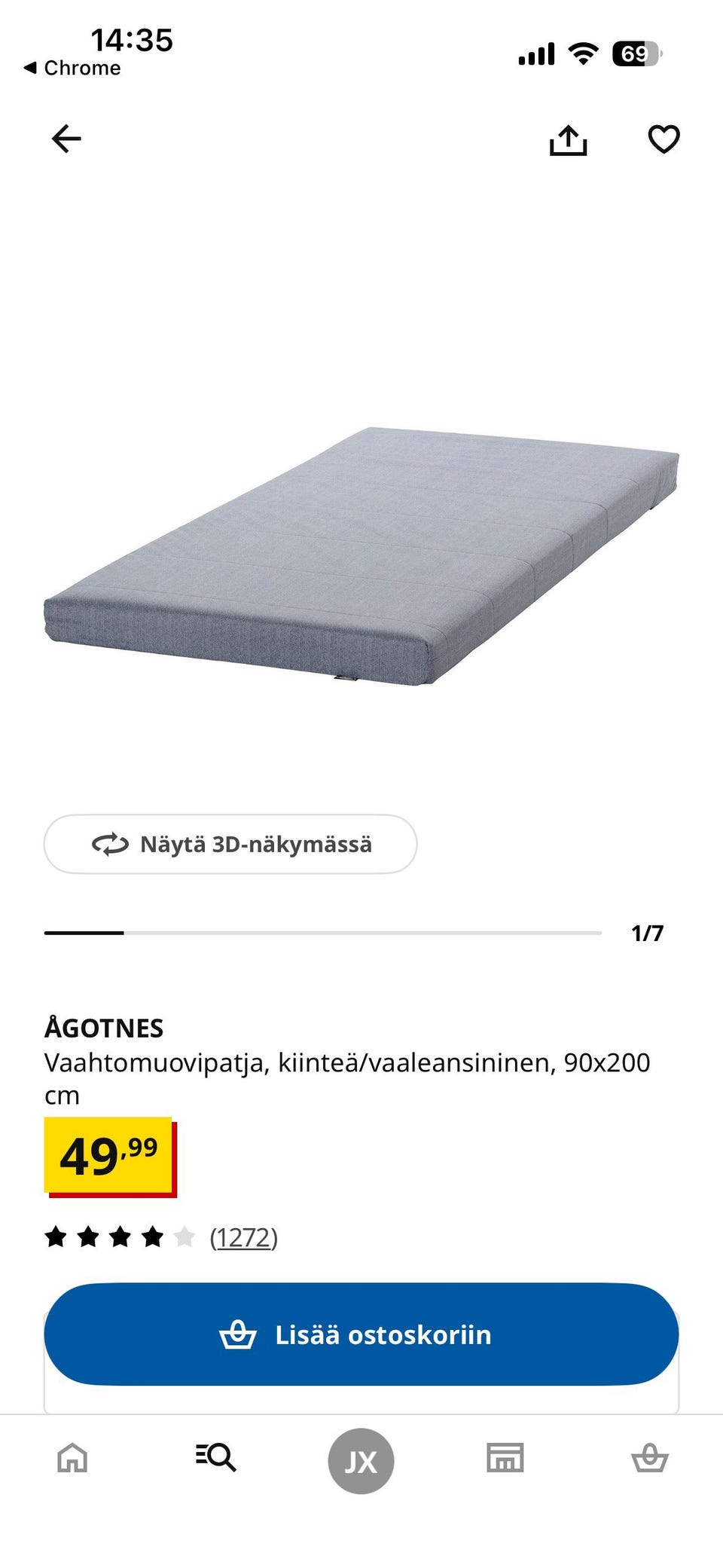Image resolution: width=723 pixels, height=1568 pixels.
Task: Open the shopping basket icon
Action: (x=651, y=1459)
